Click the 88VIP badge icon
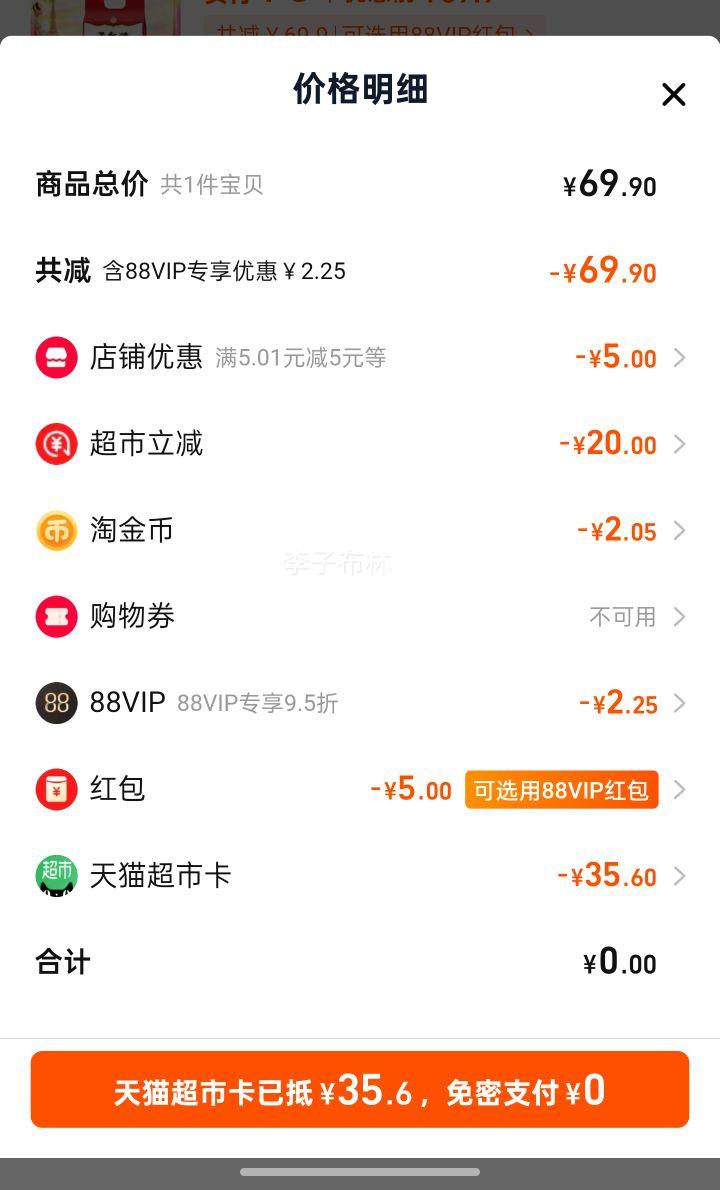Viewport: 720px width, 1190px height. coord(57,703)
